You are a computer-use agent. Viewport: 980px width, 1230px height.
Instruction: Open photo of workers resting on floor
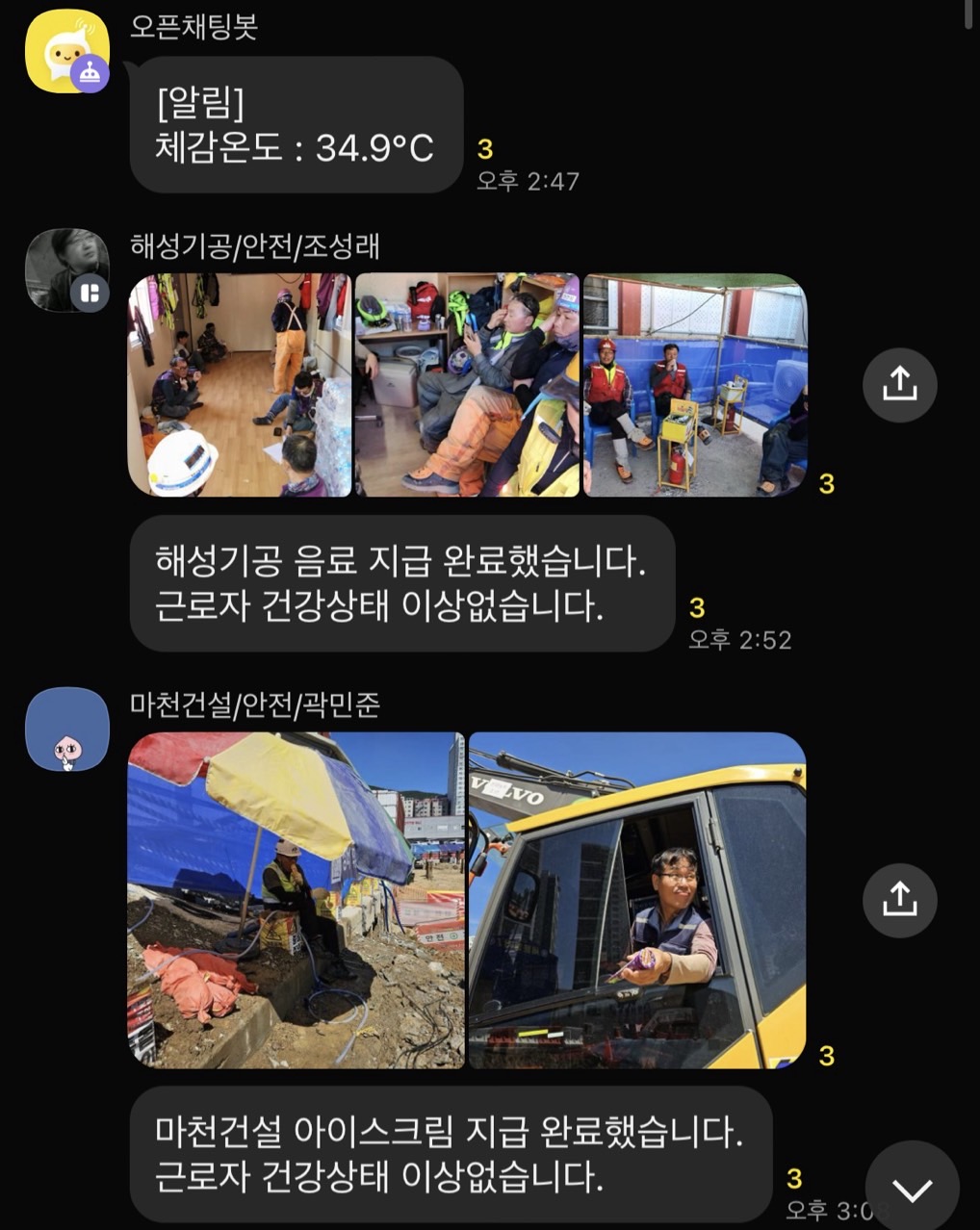240,385
